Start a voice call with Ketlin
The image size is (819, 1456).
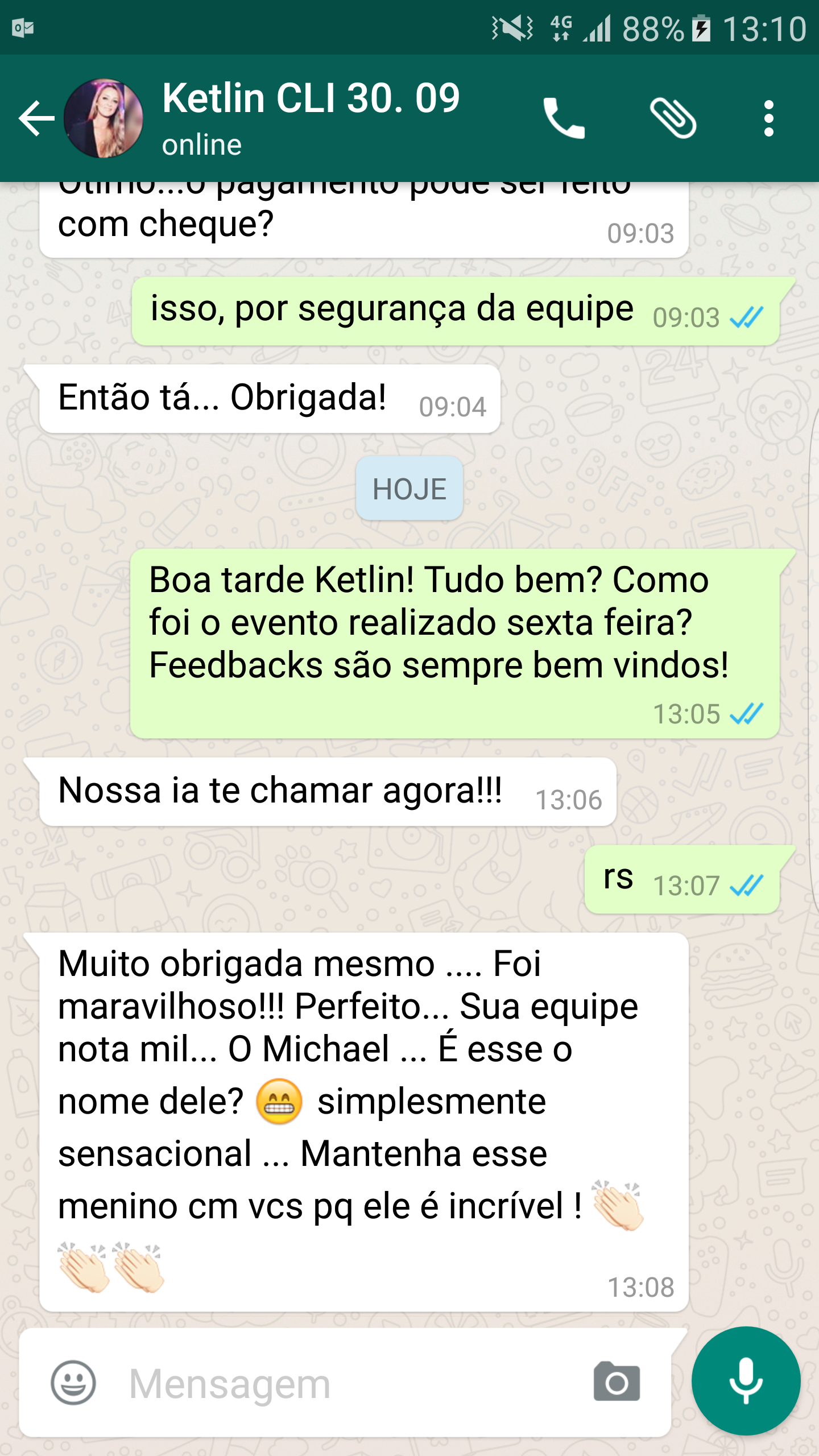coord(564,118)
